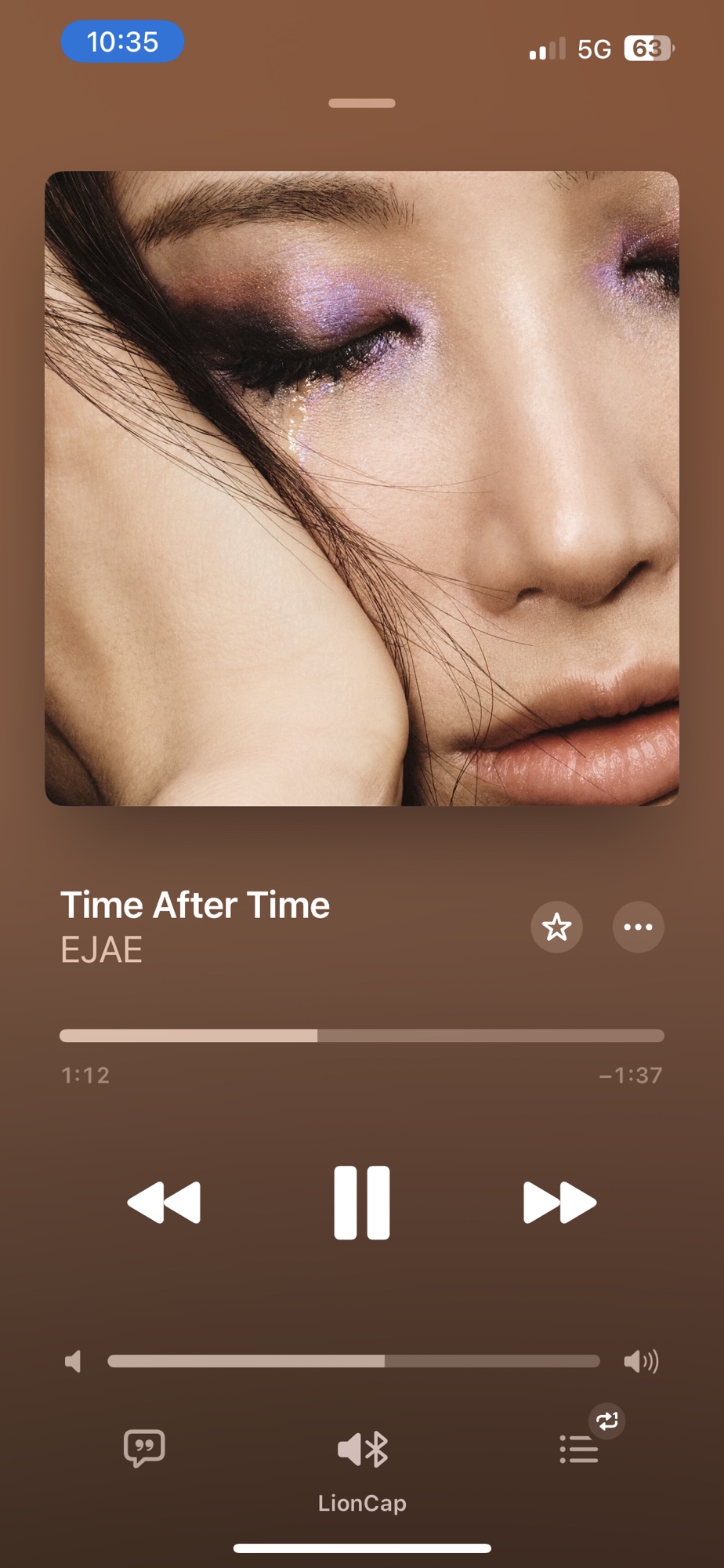Go back to the previous track
Viewport: 724px width, 1568px height.
[x=164, y=1202]
